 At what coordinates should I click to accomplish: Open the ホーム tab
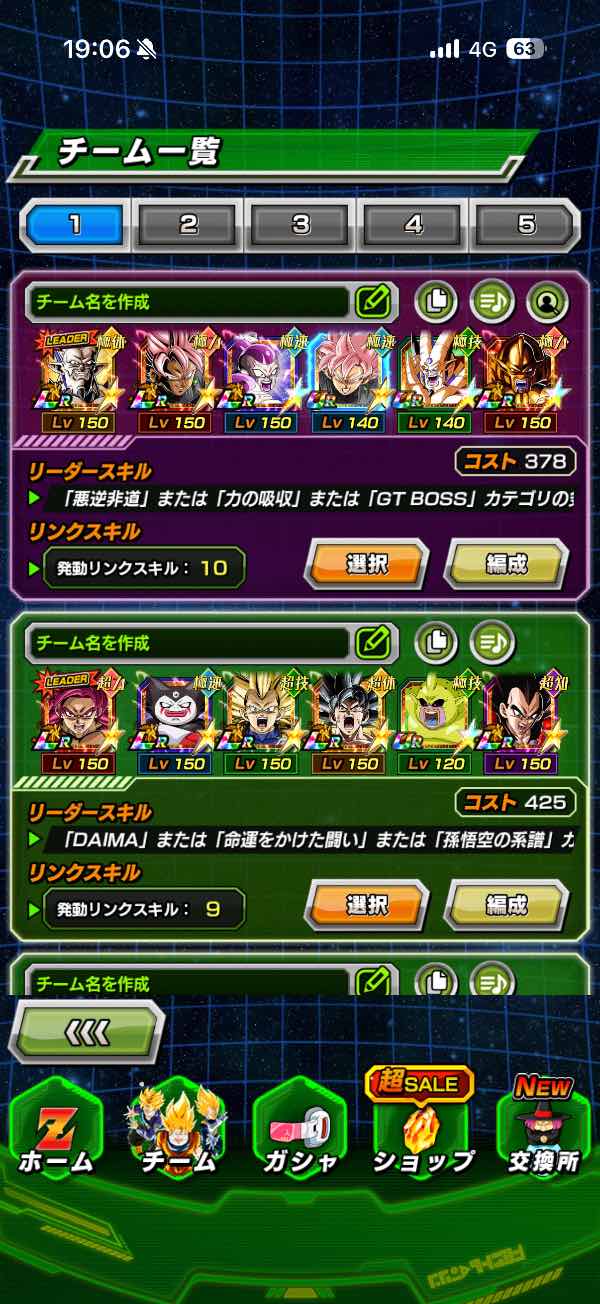(56, 1128)
